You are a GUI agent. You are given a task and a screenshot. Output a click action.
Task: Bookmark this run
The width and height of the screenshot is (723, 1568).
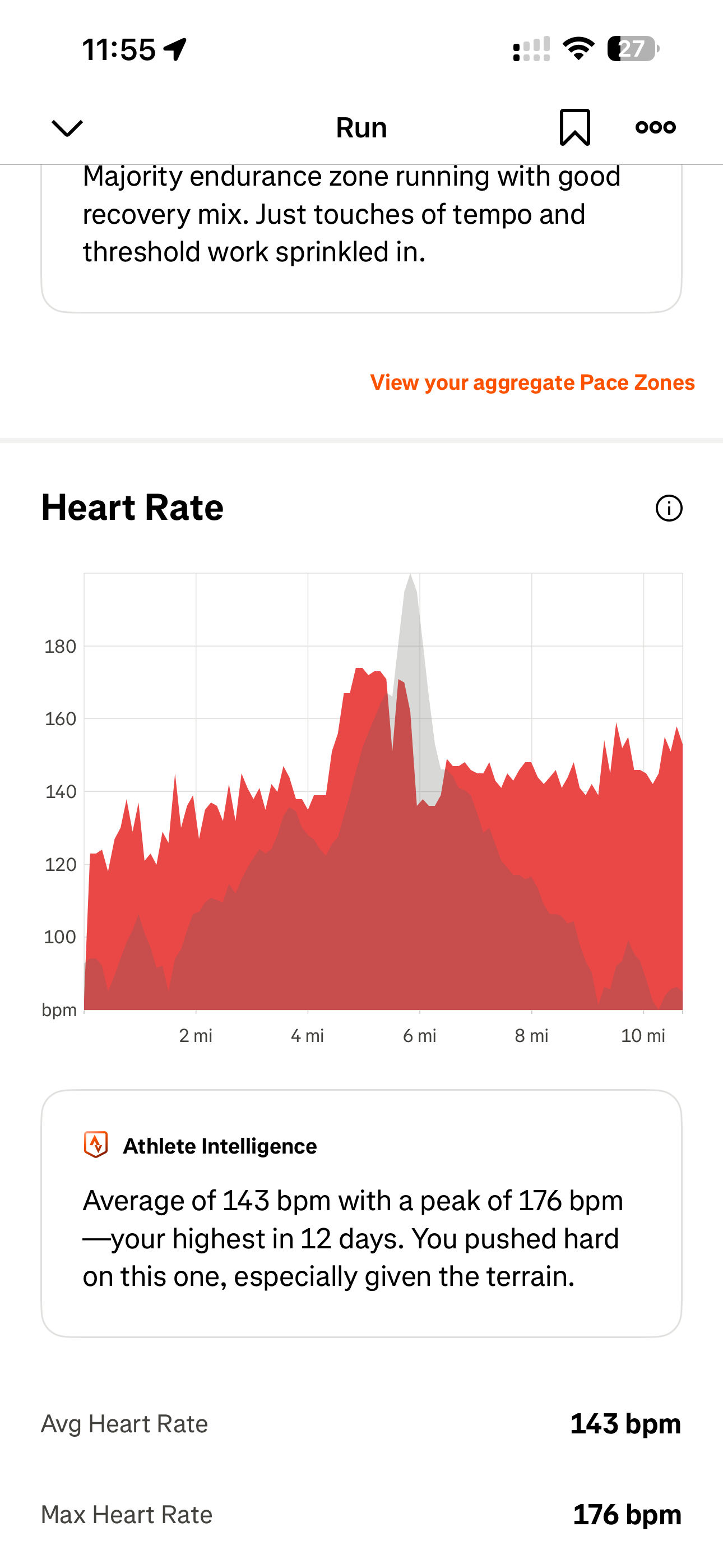click(x=574, y=127)
